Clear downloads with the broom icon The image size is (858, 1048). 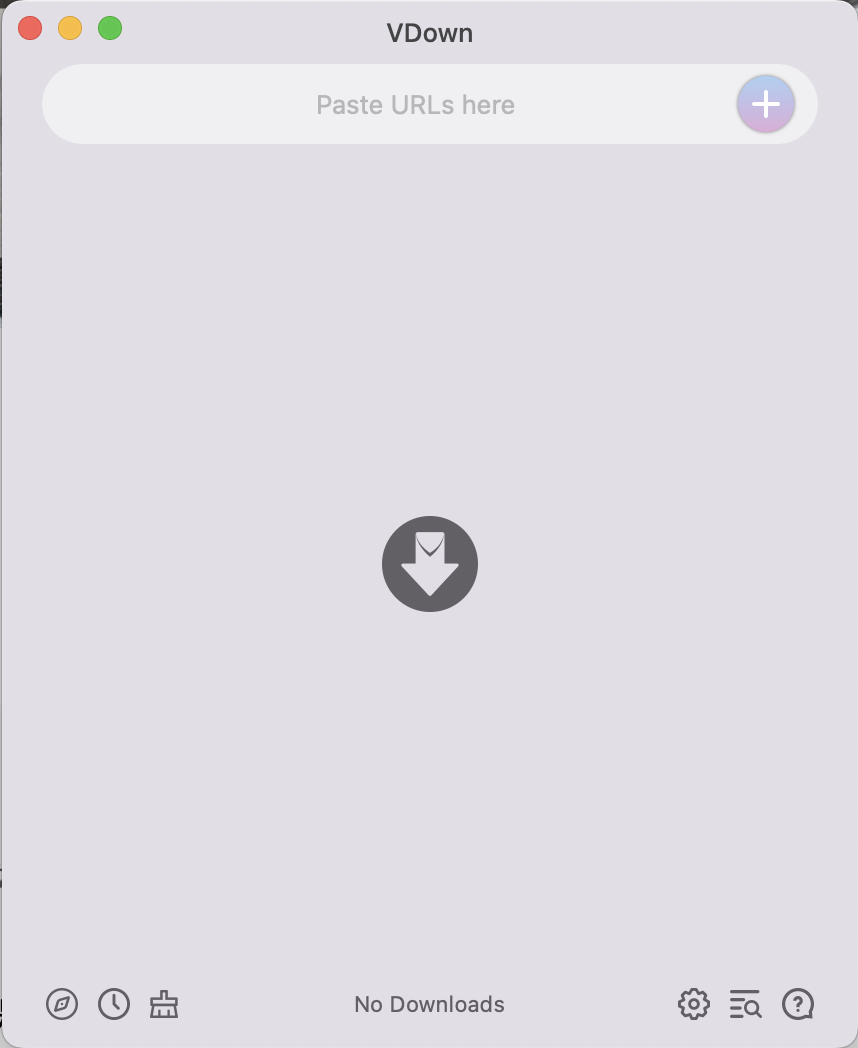click(164, 1004)
